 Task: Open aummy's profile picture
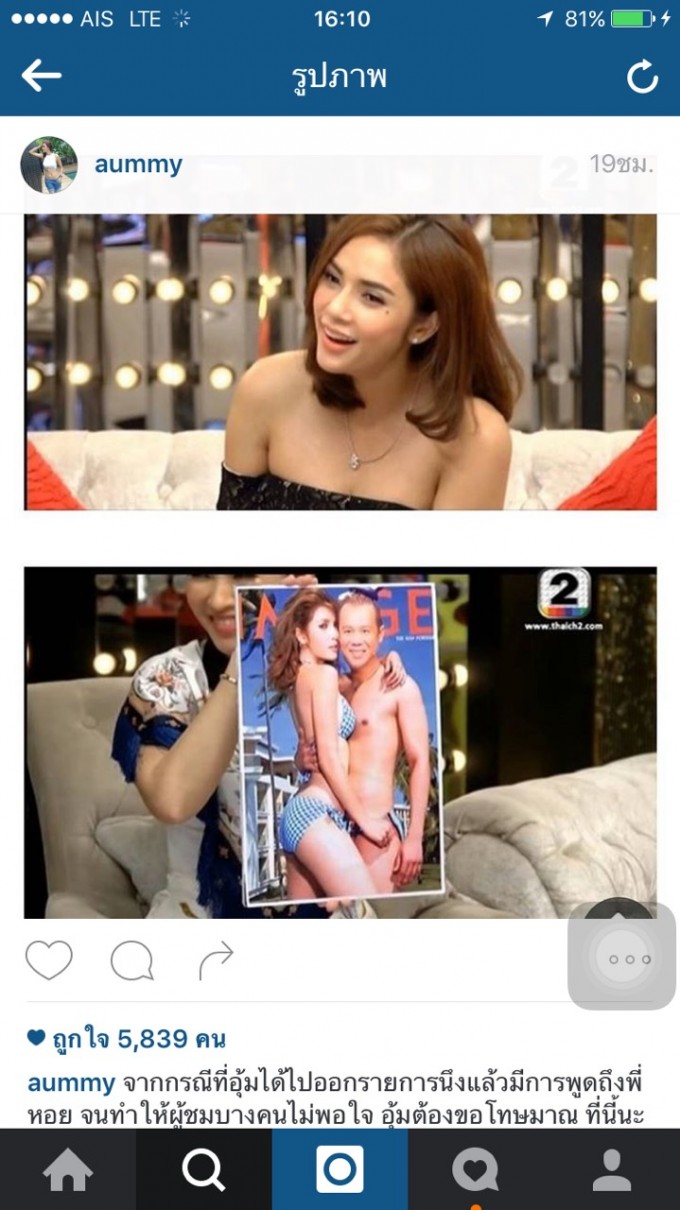coord(49,165)
